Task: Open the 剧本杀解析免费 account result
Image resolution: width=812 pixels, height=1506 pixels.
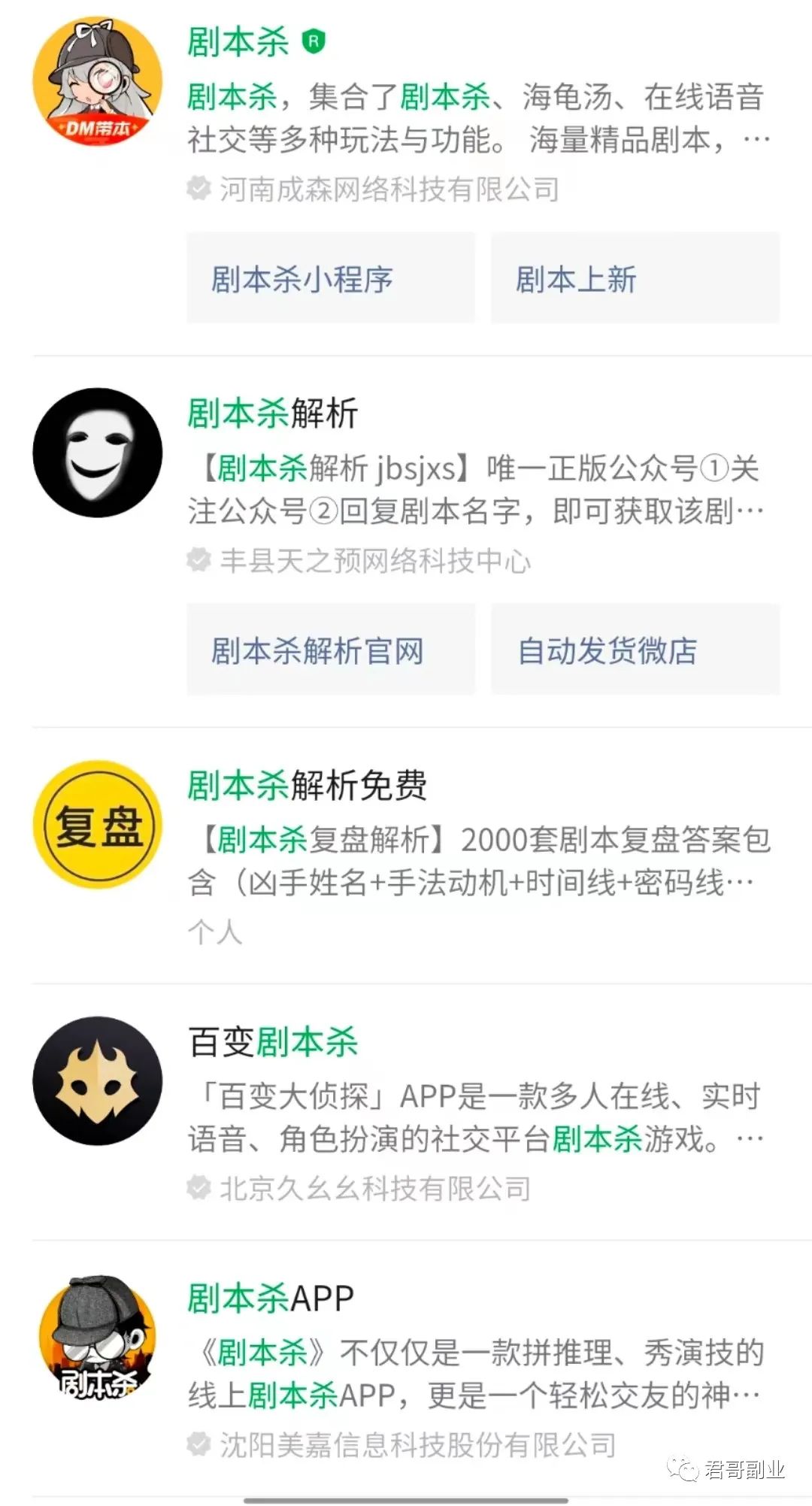Action: 307,785
